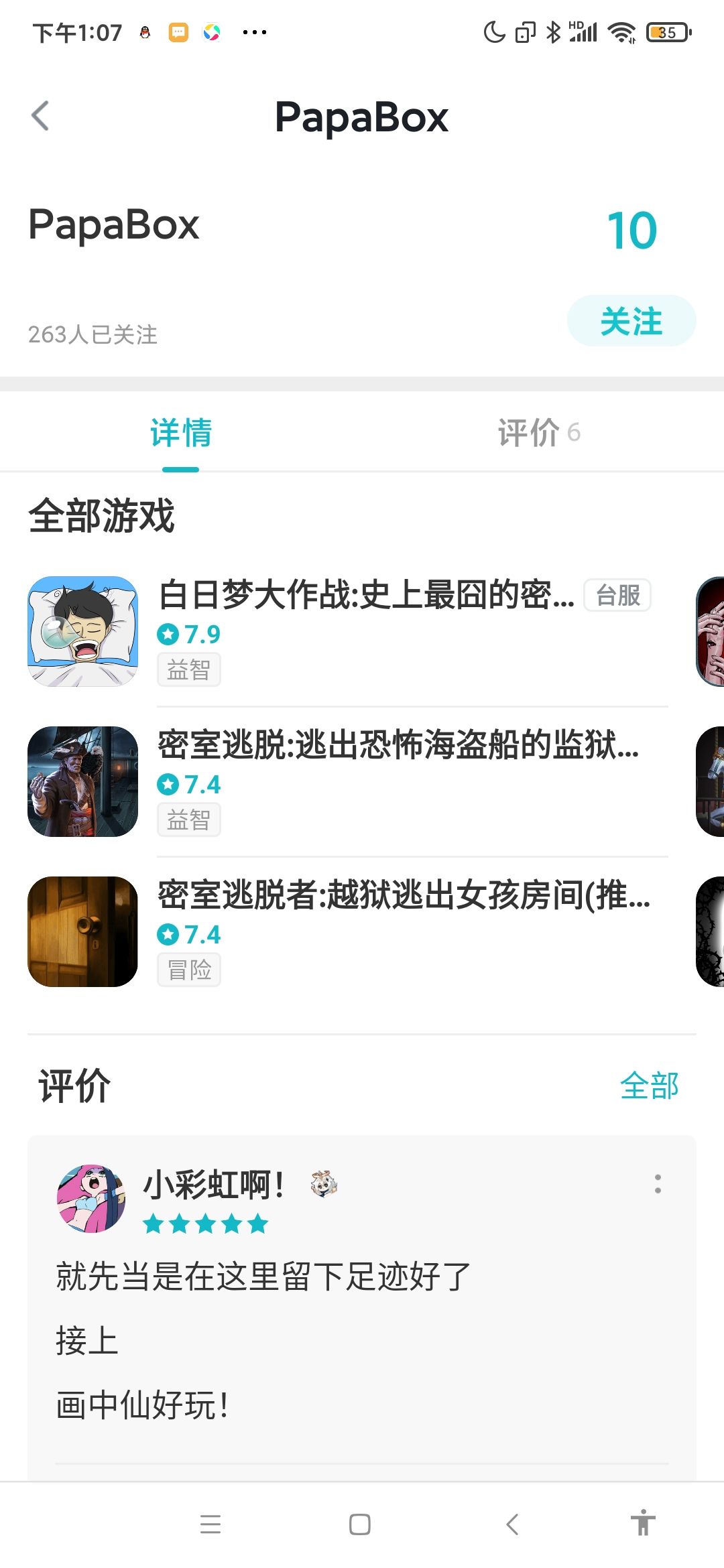This screenshot has height=1568, width=724.
Task: Open 全部 to view all reviews
Action: coord(650,1086)
